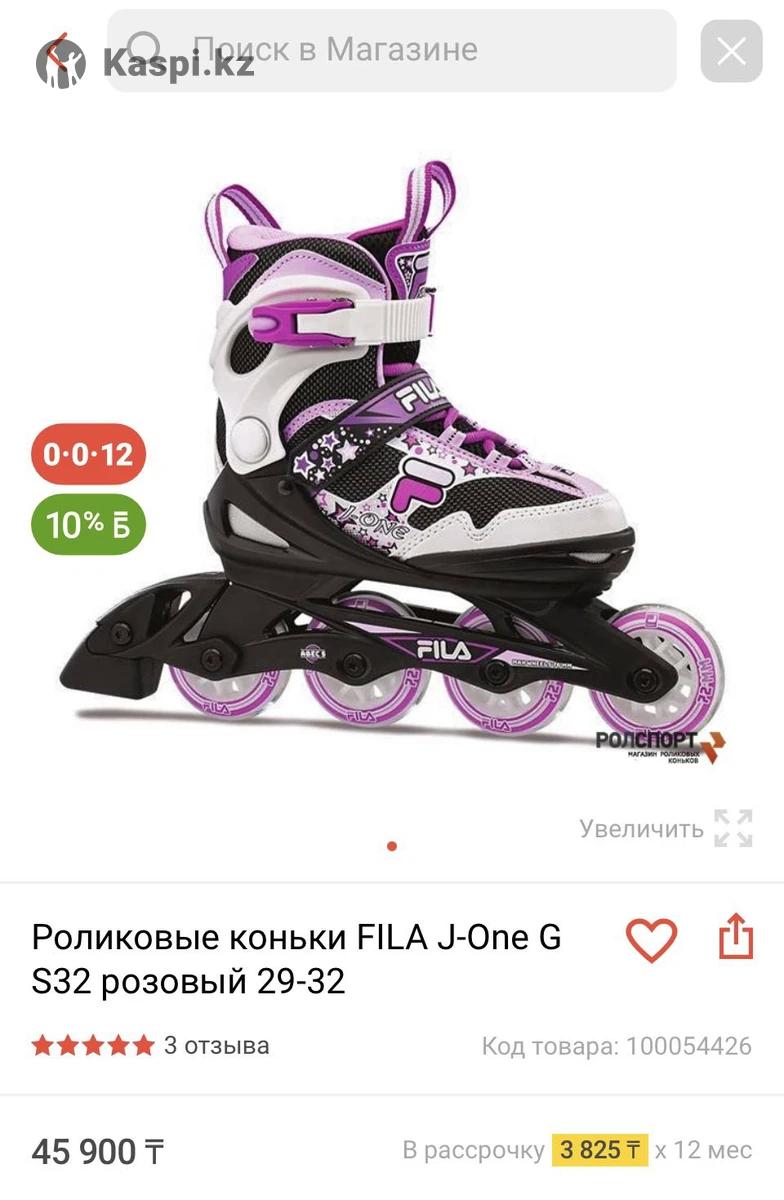The image size is (784, 1200).
Task: Close the product page
Action: point(731,51)
